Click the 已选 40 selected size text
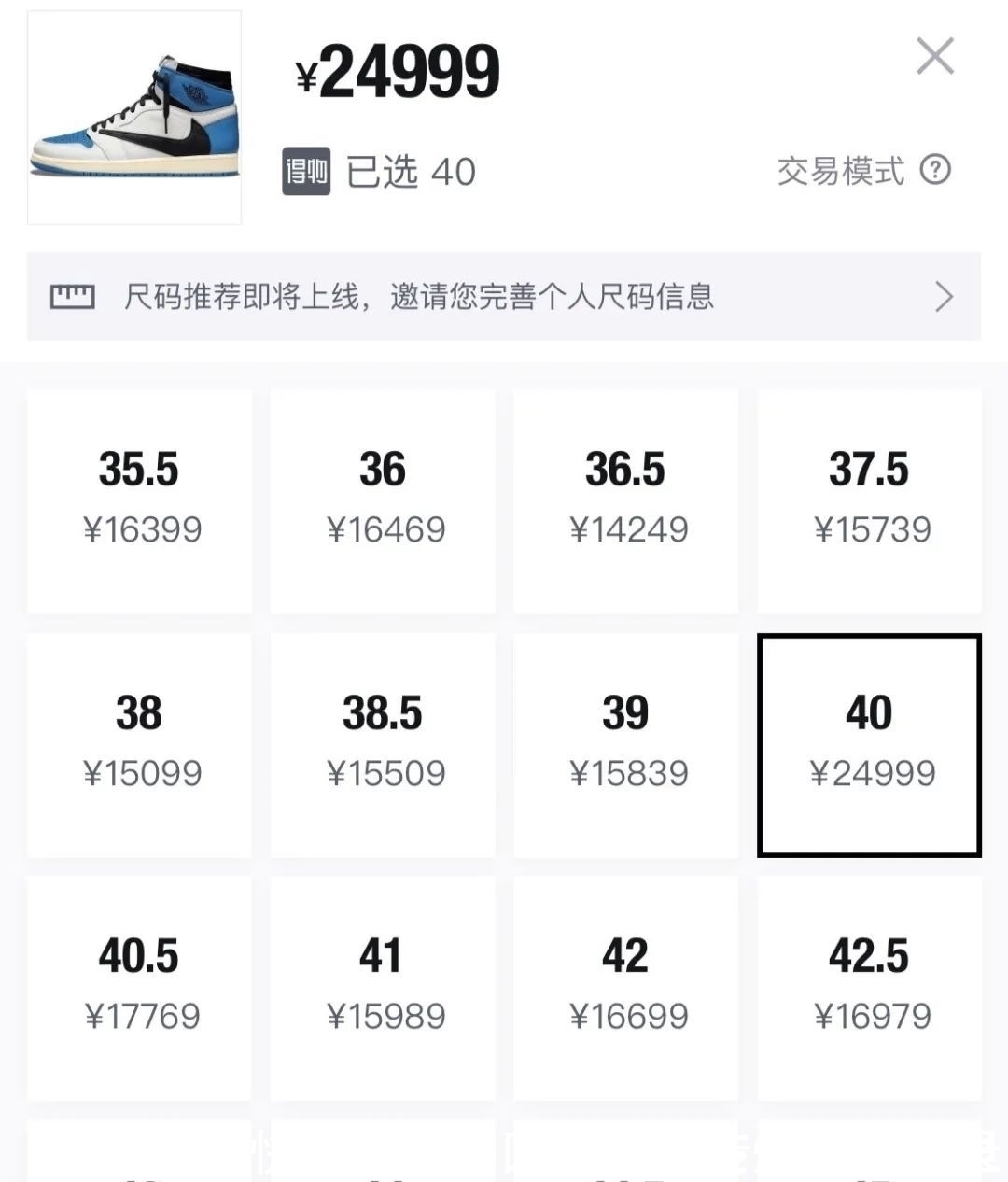Viewport: 1008px width, 1182px height. point(411,173)
